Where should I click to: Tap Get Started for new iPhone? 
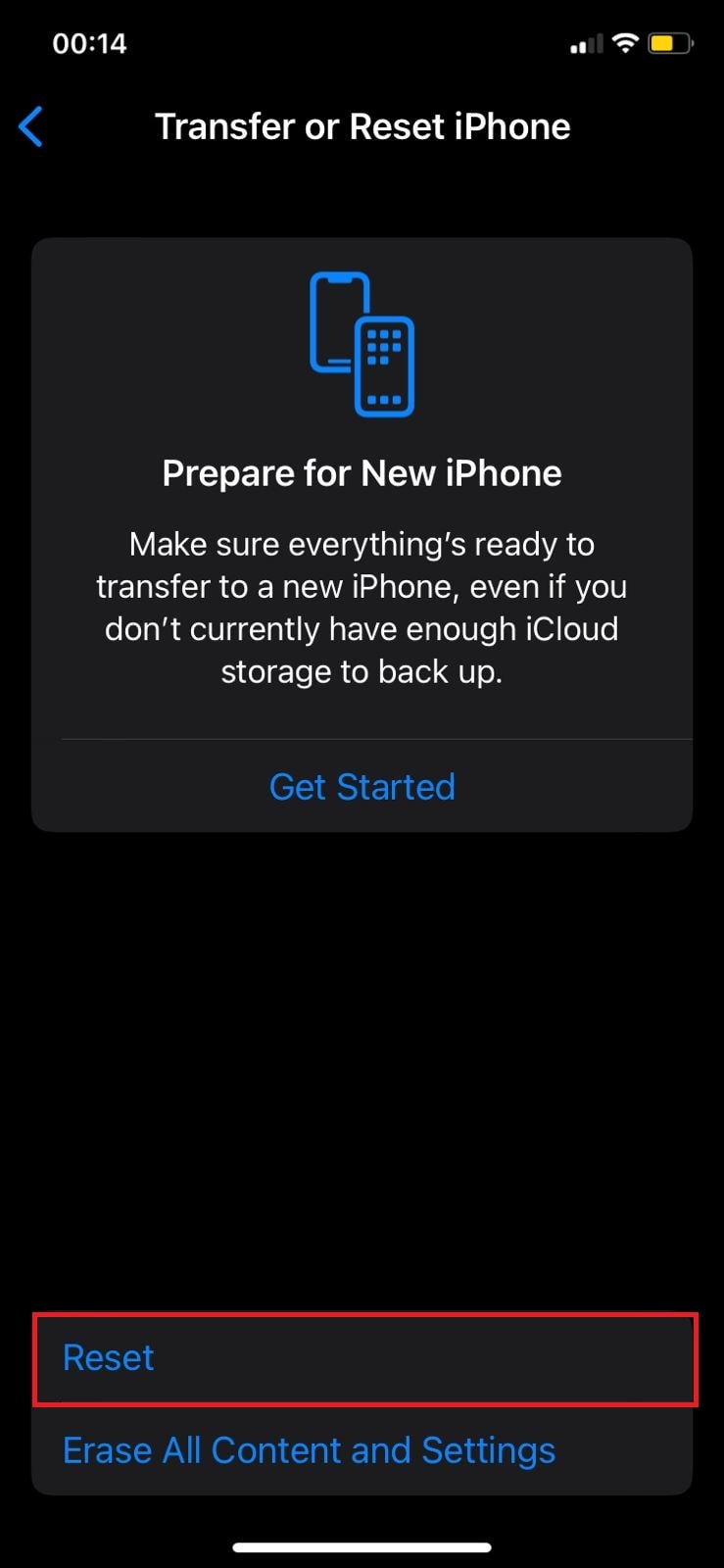[362, 786]
